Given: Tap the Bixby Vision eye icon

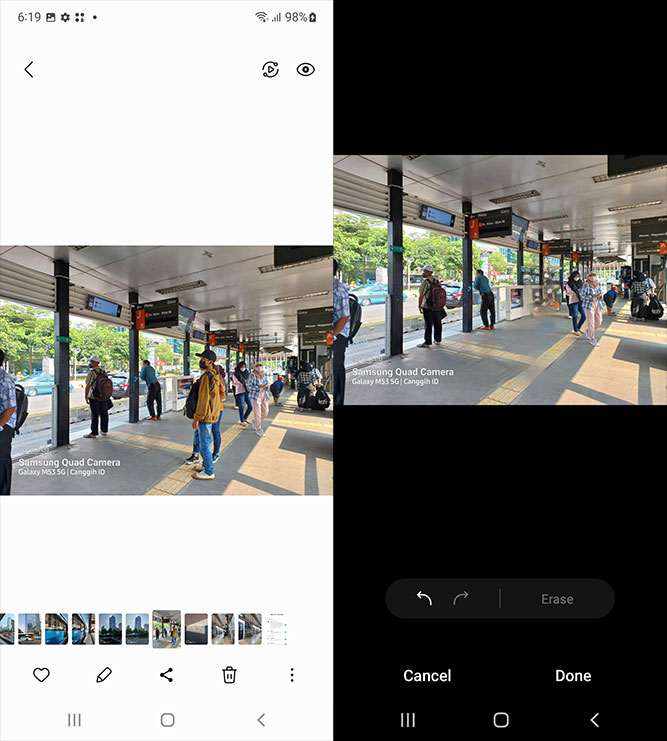Looking at the screenshot, I should pyautogui.click(x=306, y=69).
